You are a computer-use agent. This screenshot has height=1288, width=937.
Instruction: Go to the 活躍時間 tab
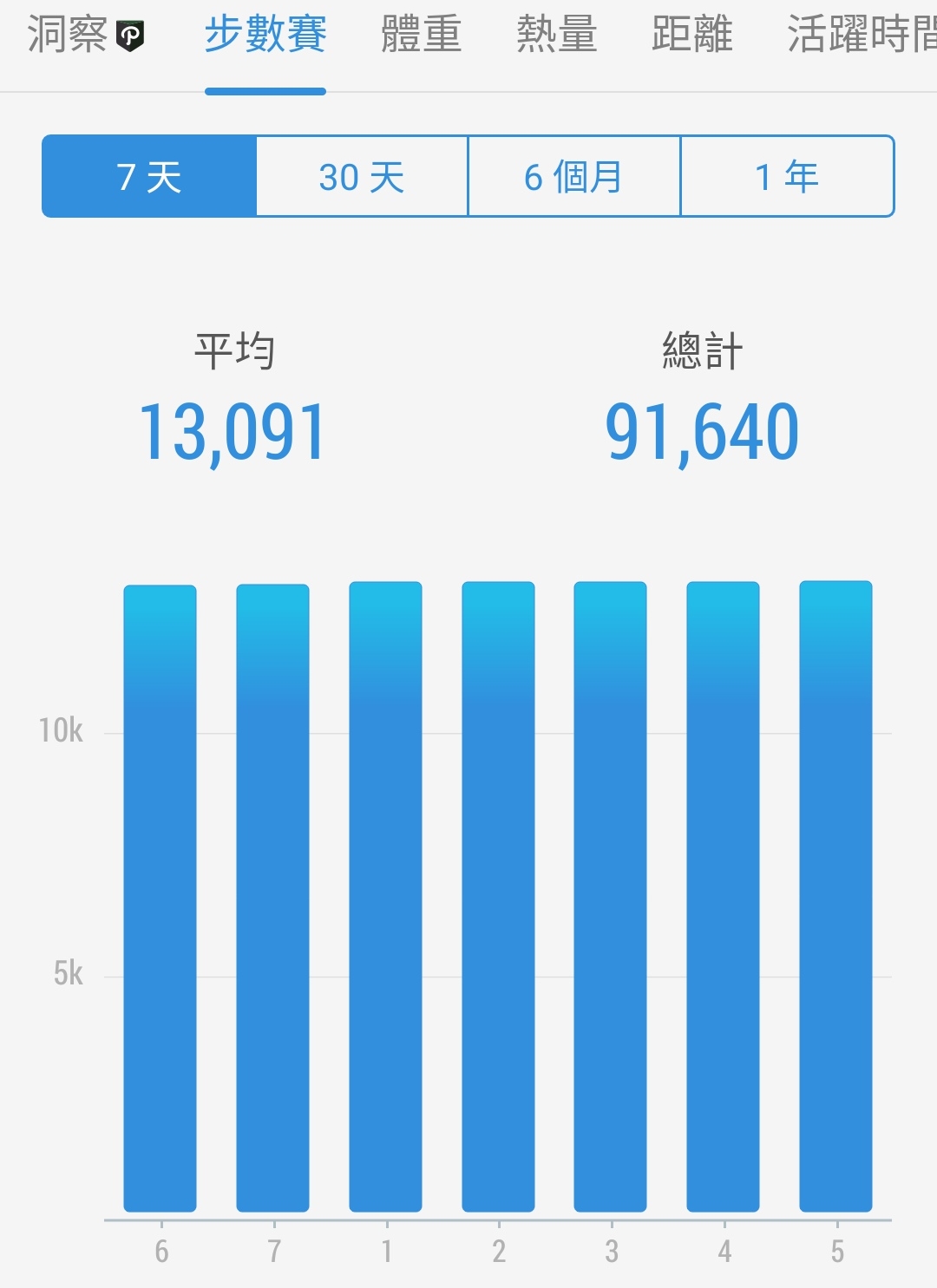click(861, 35)
